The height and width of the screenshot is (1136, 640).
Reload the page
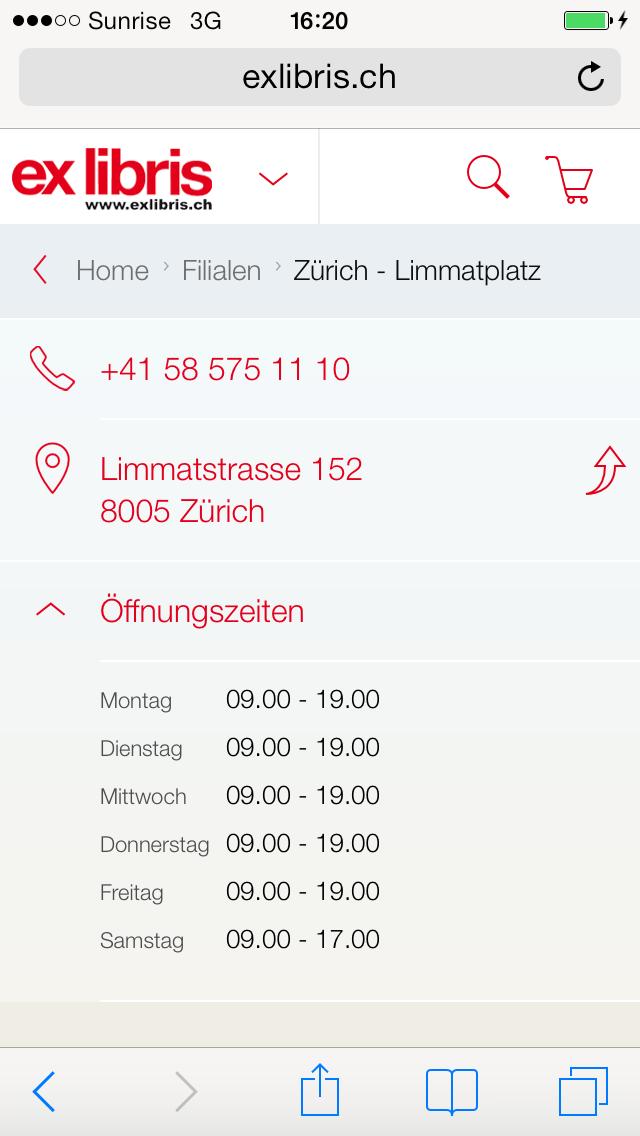591,77
